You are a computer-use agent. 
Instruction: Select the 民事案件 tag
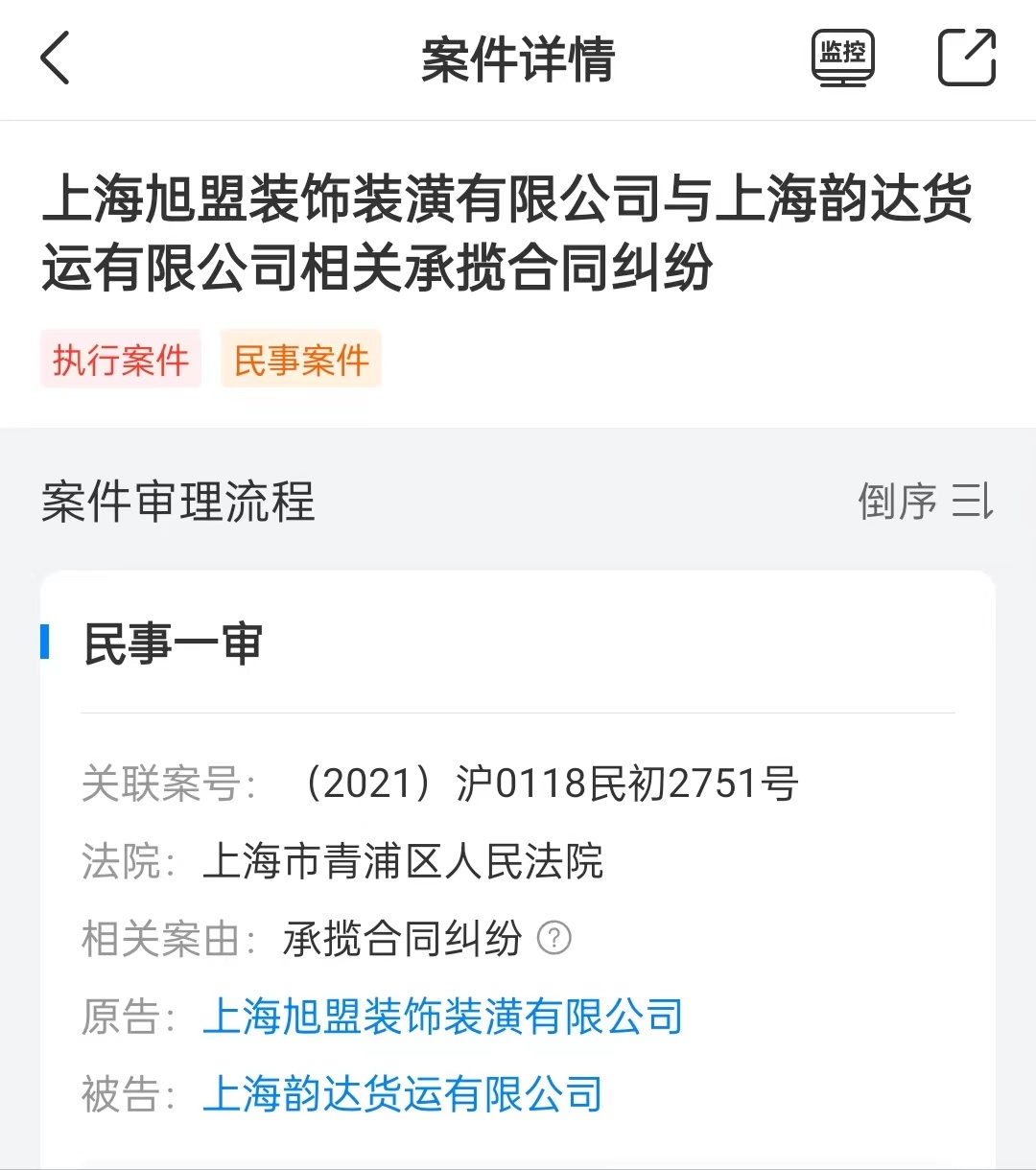point(301,360)
